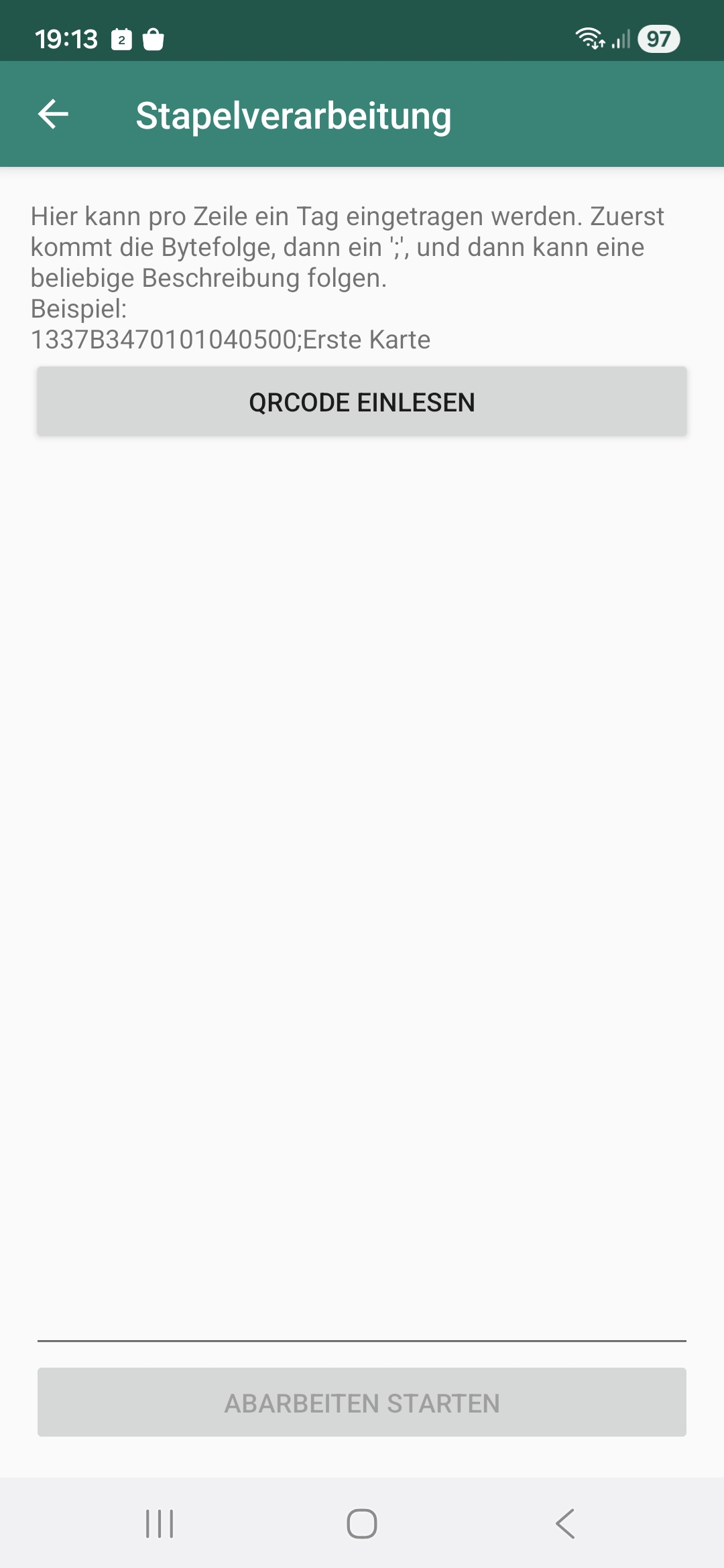The width and height of the screenshot is (724, 1568).
Task: Open recent apps from navigation bar
Action: (160, 1524)
